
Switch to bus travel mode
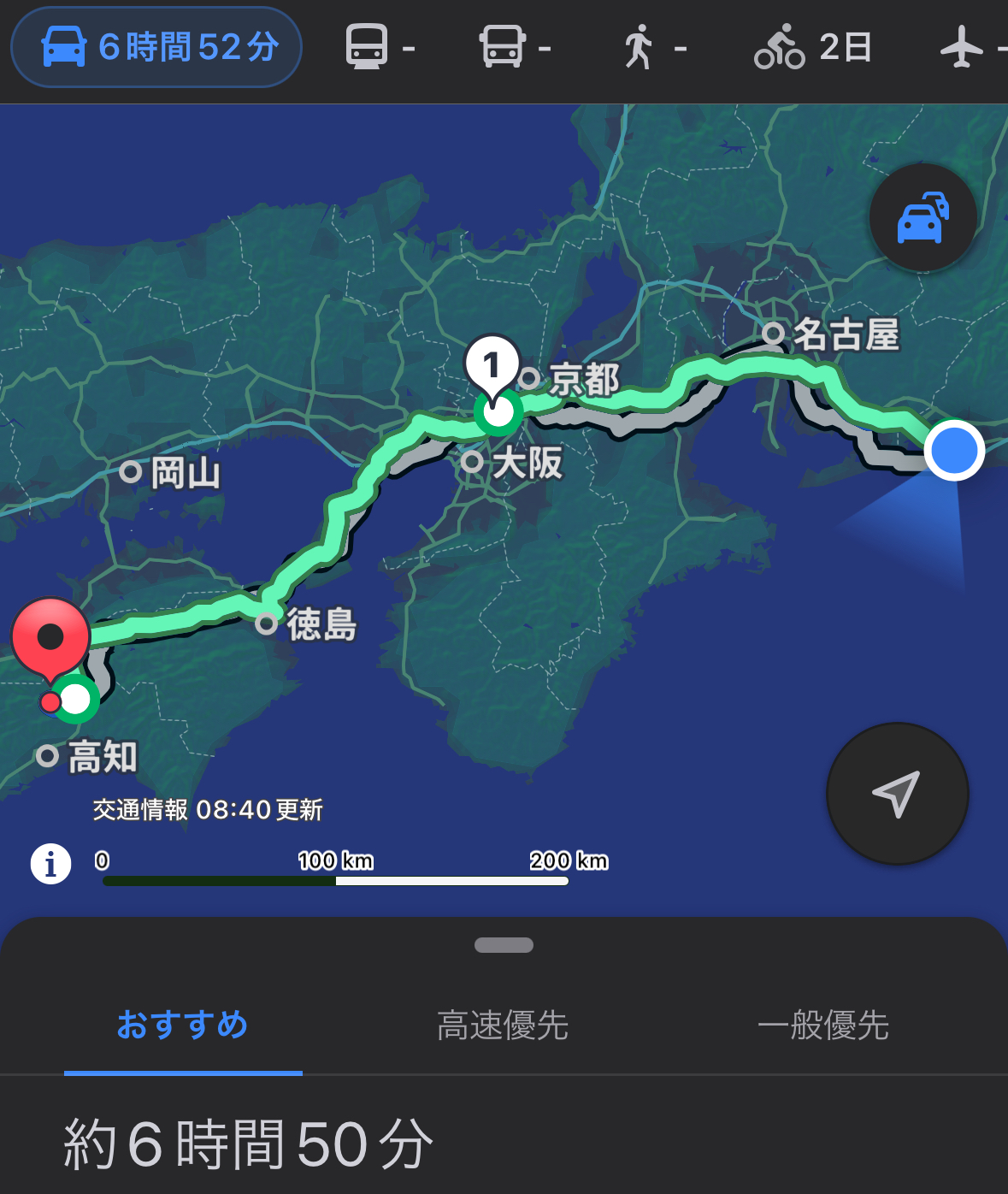pos(513,47)
